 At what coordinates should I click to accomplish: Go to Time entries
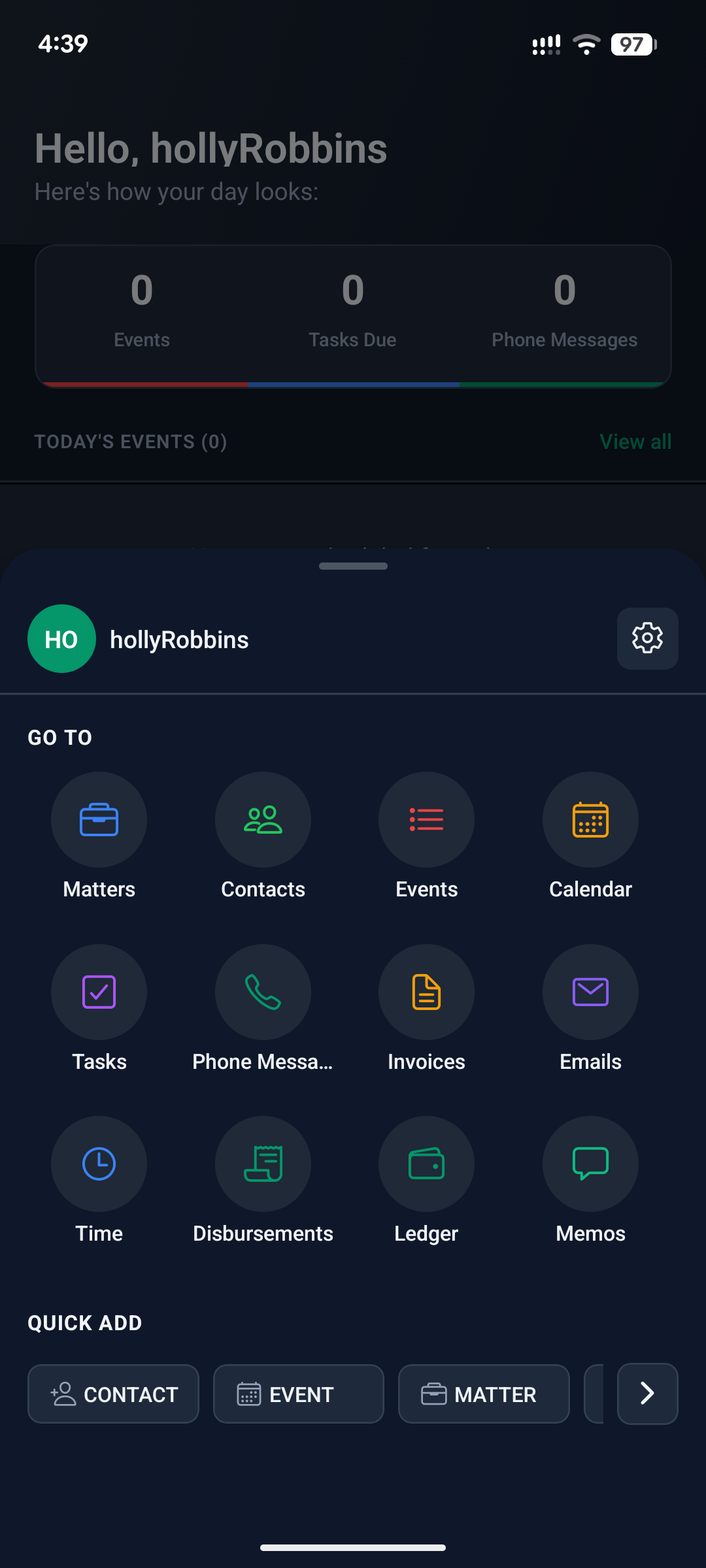tap(99, 1164)
